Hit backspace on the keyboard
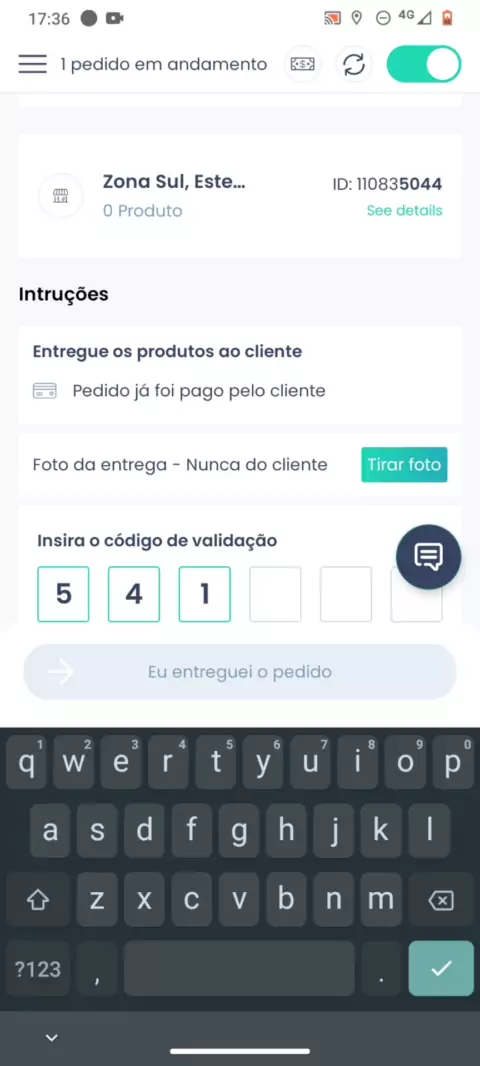This screenshot has width=480, height=1066. [x=441, y=901]
